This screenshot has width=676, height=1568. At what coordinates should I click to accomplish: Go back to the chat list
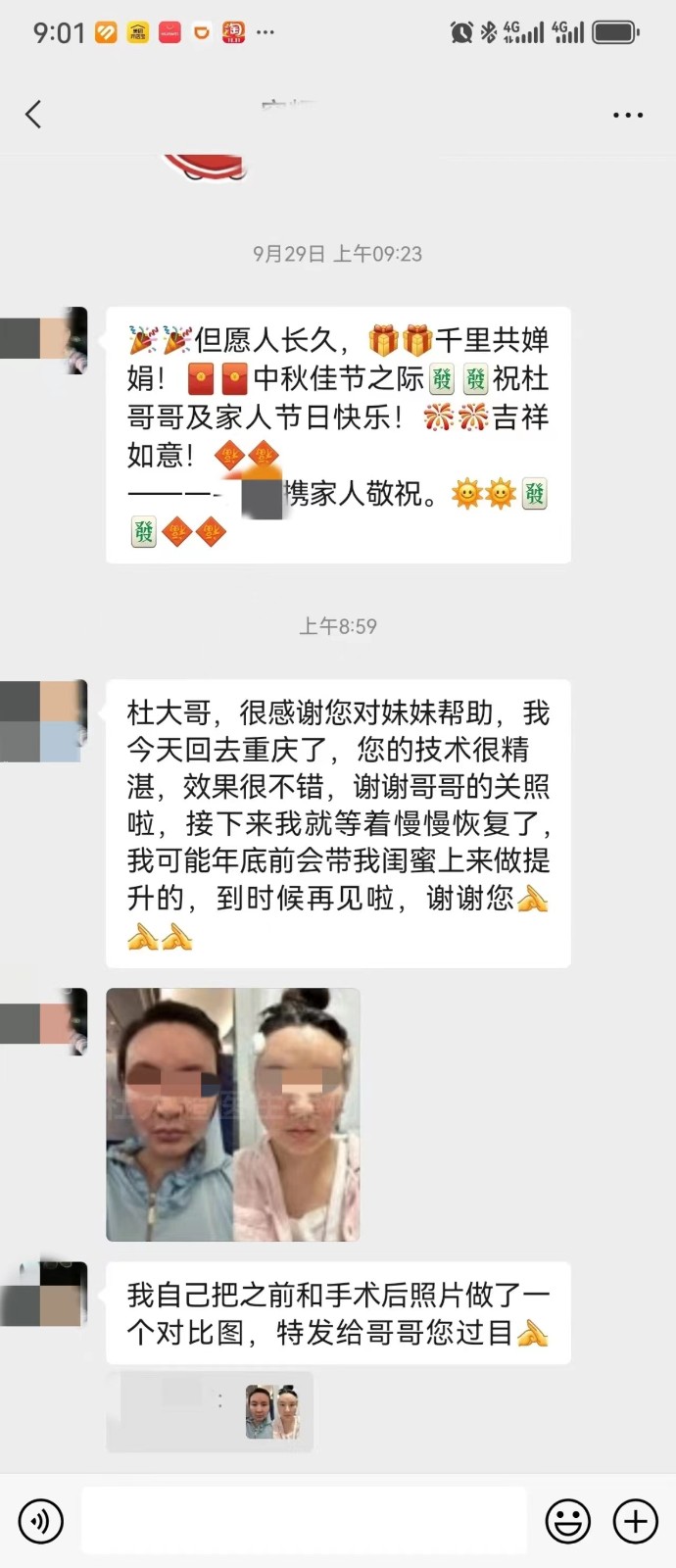coord(33,115)
